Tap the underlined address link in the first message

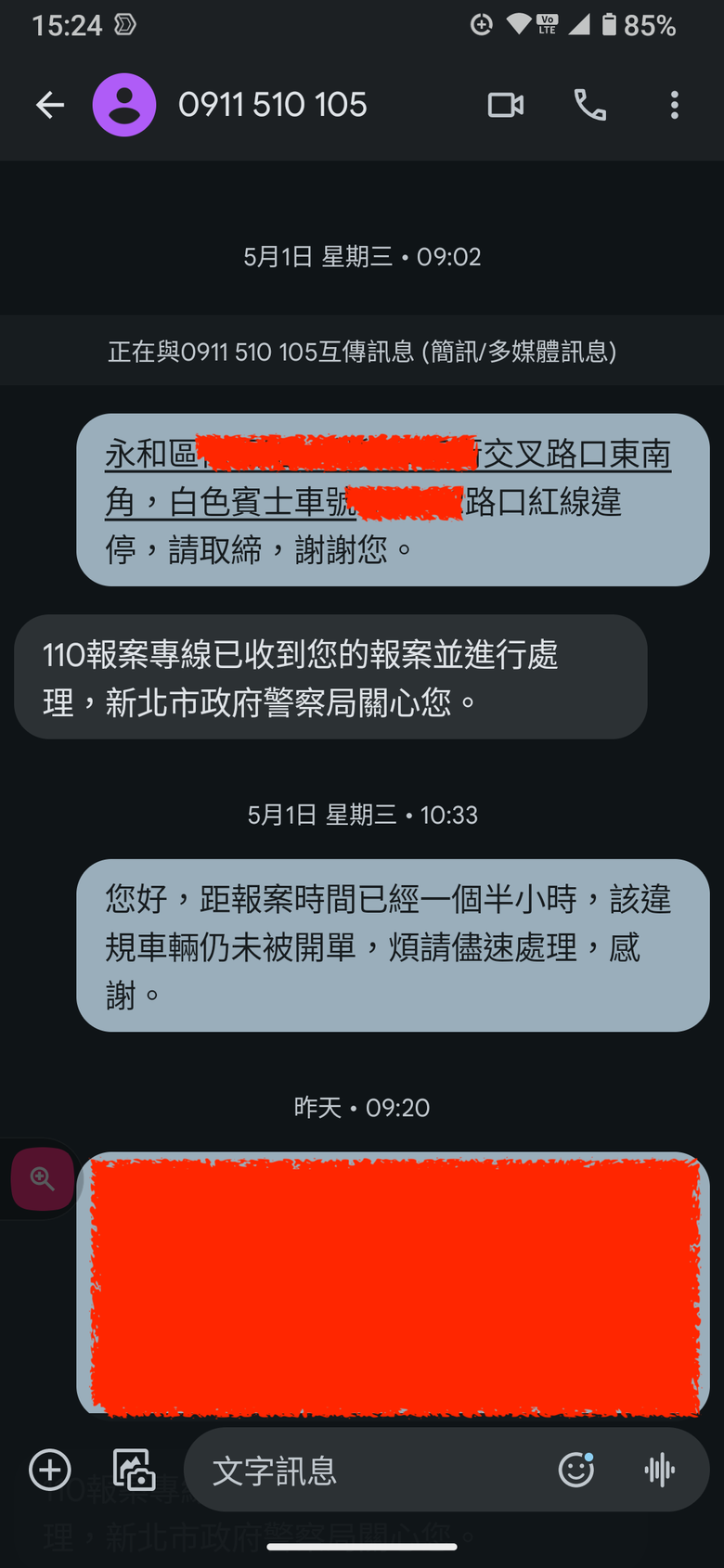388,478
